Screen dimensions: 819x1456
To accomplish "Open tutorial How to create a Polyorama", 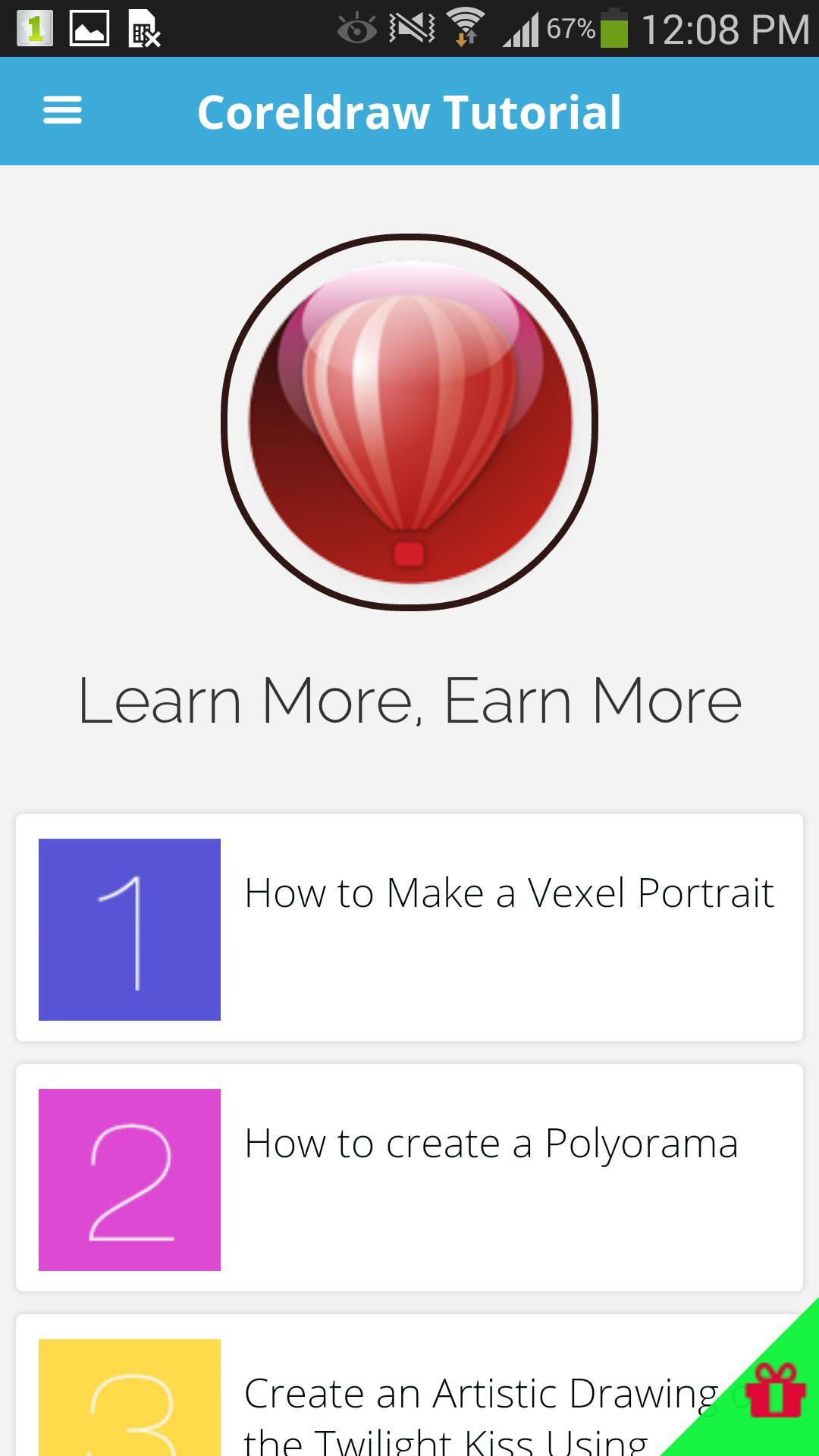I will pos(409,1178).
